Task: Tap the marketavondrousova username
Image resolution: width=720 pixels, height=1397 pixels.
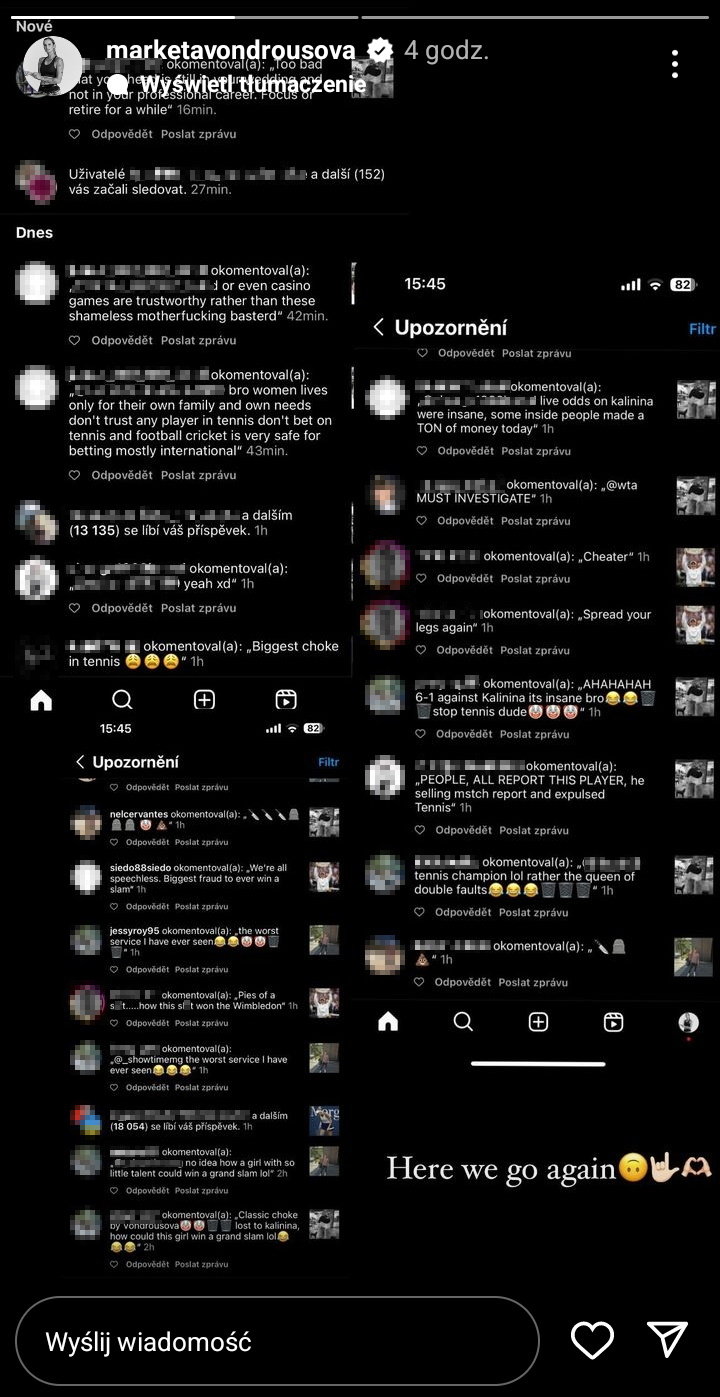Action: (229, 51)
